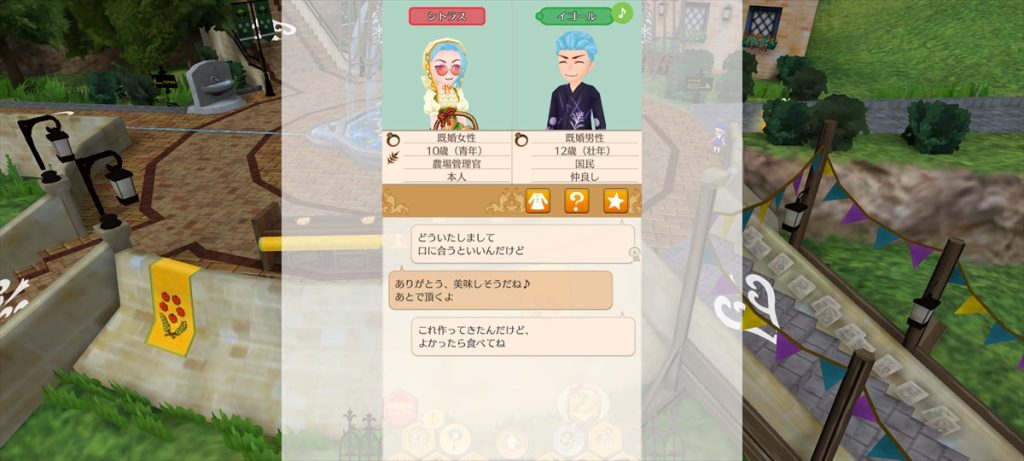Tap the small icon on the どういたしまして bubble
This screenshot has width=1024, height=461.
(x=634, y=254)
